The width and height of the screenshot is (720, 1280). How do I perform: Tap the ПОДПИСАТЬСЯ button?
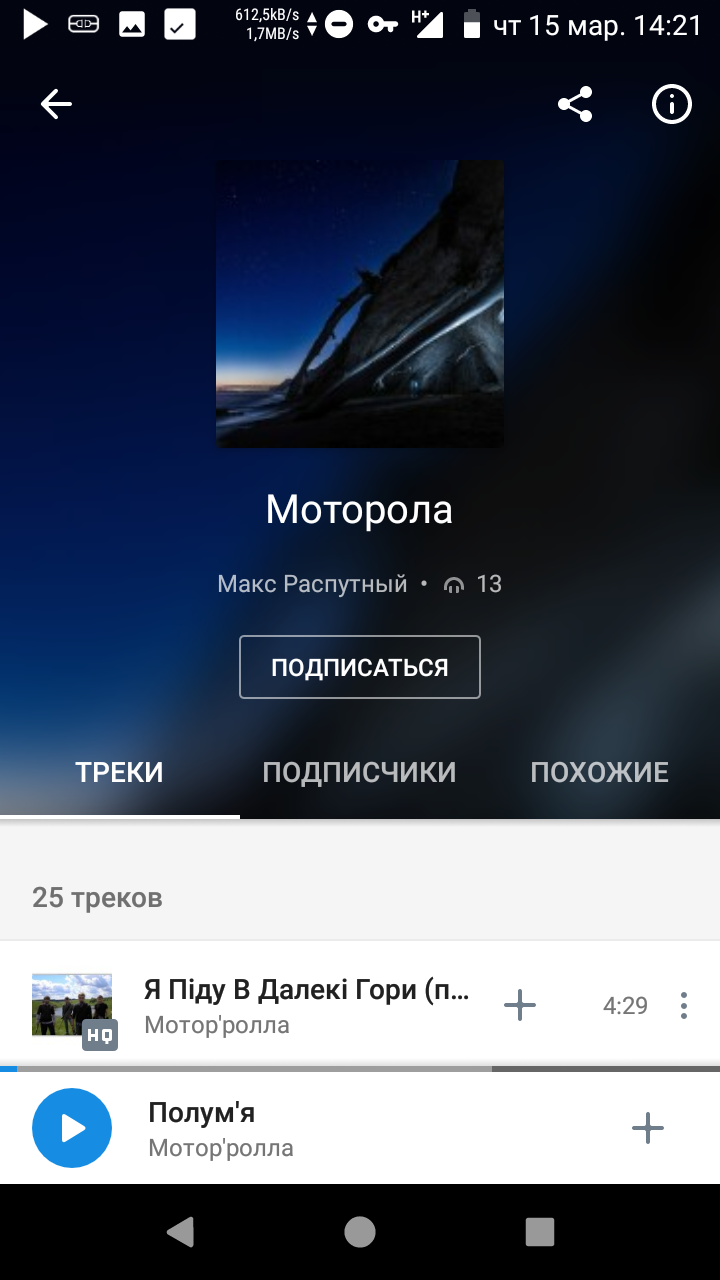(x=360, y=667)
